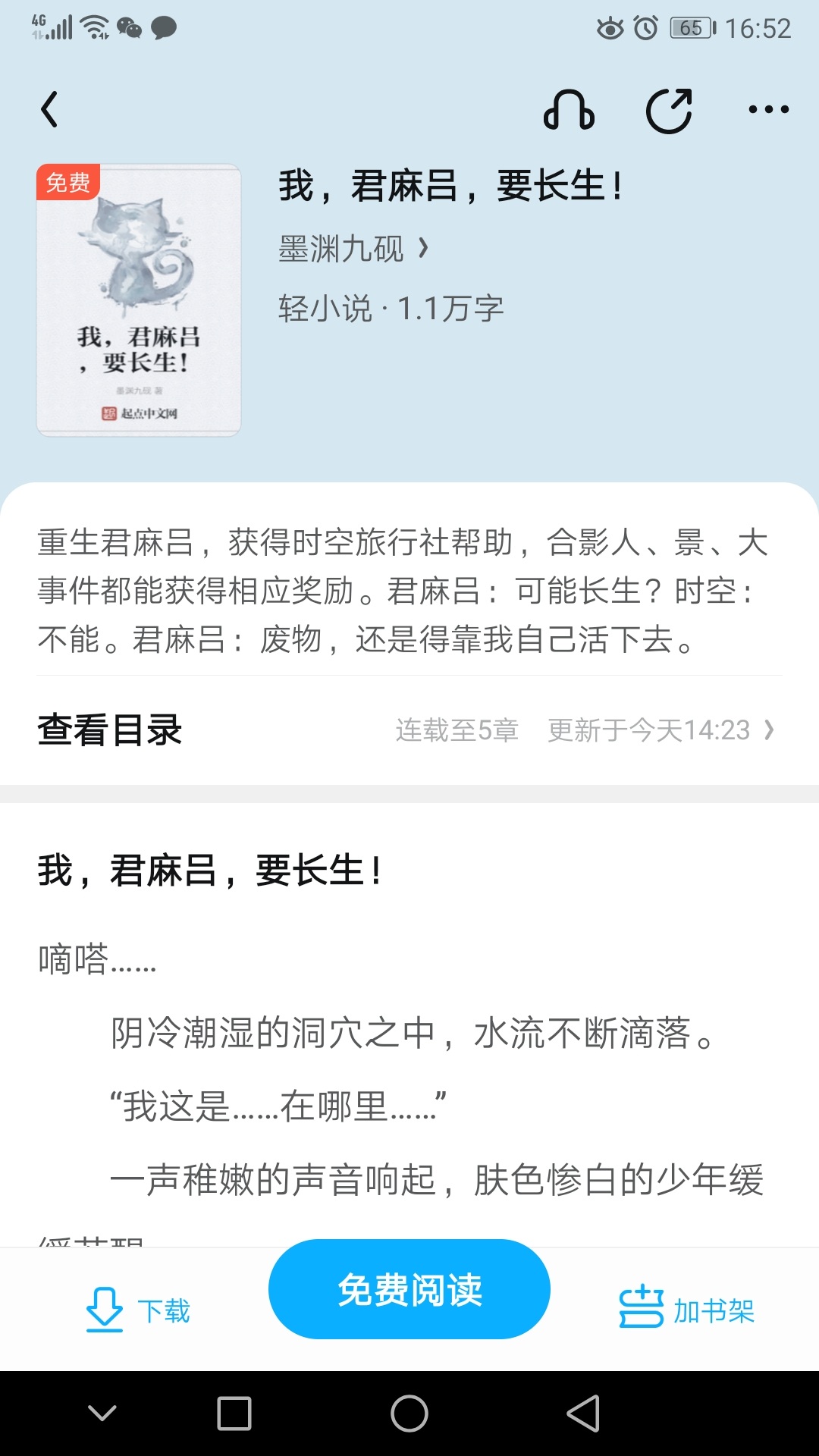Image resolution: width=819 pixels, height=1456 pixels.
Task: Open the headphone listen-to-book icon
Action: click(x=569, y=111)
